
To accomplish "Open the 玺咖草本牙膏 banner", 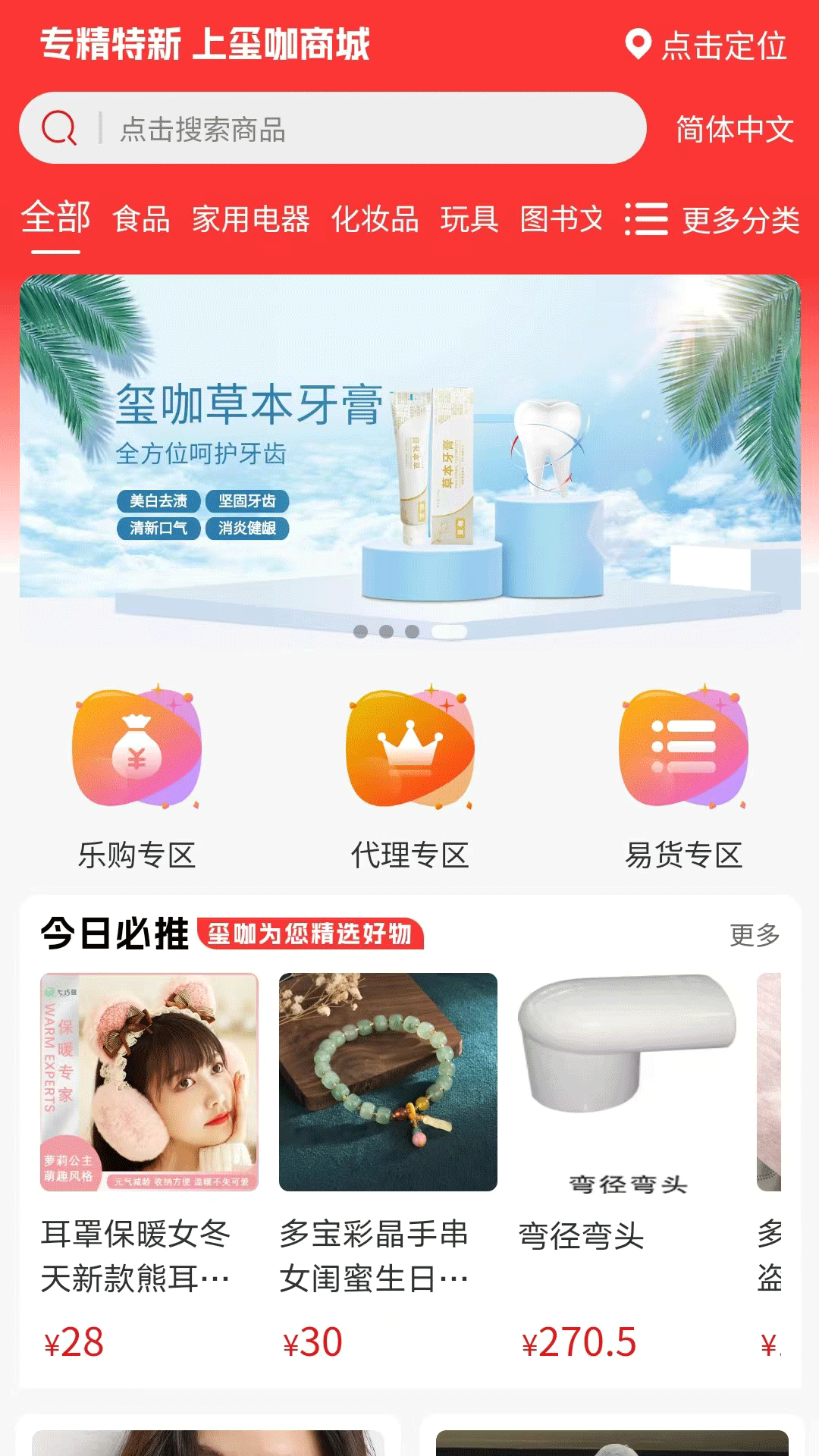I will [x=409, y=455].
